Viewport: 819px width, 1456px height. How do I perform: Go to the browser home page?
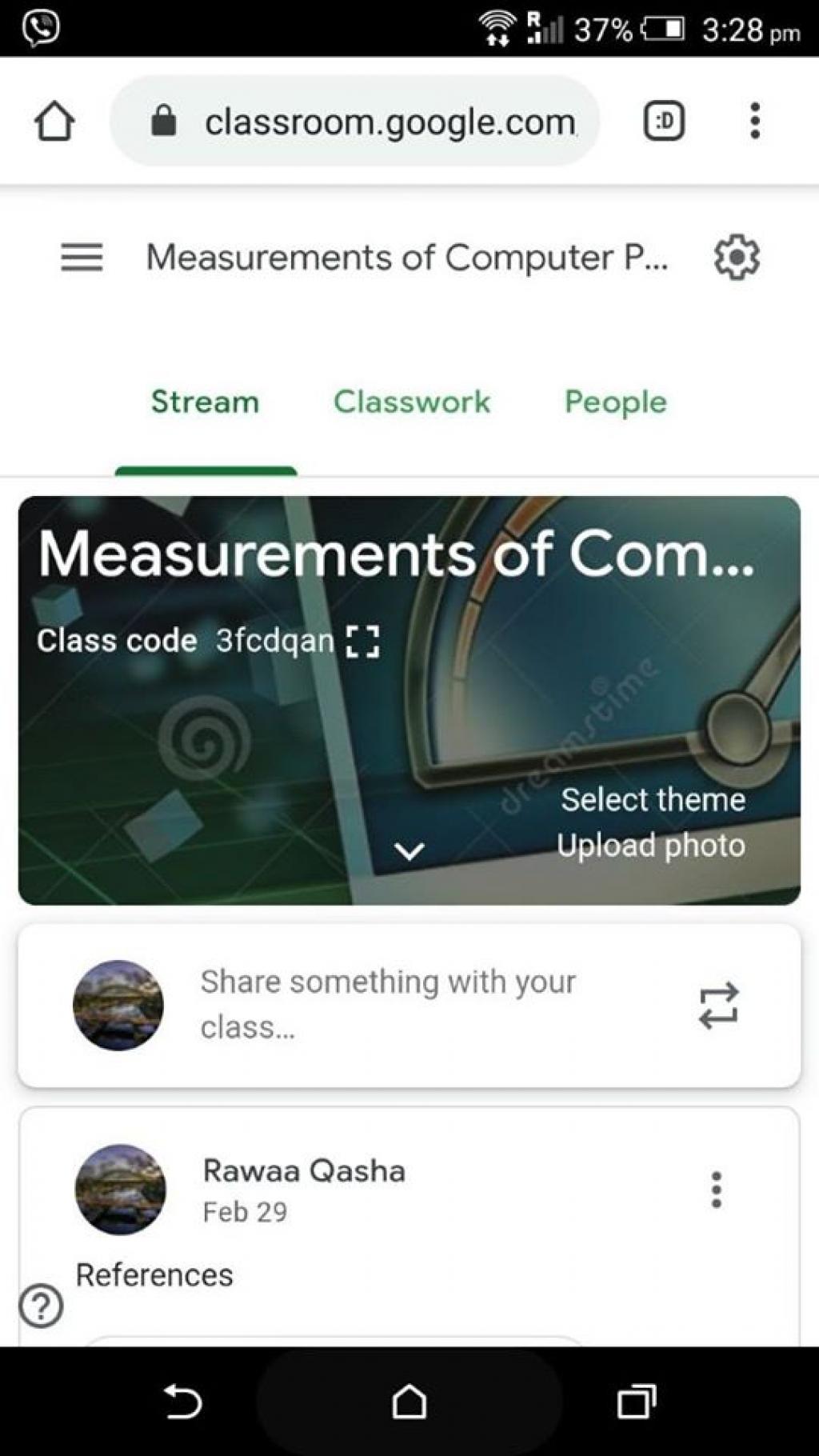click(x=54, y=122)
